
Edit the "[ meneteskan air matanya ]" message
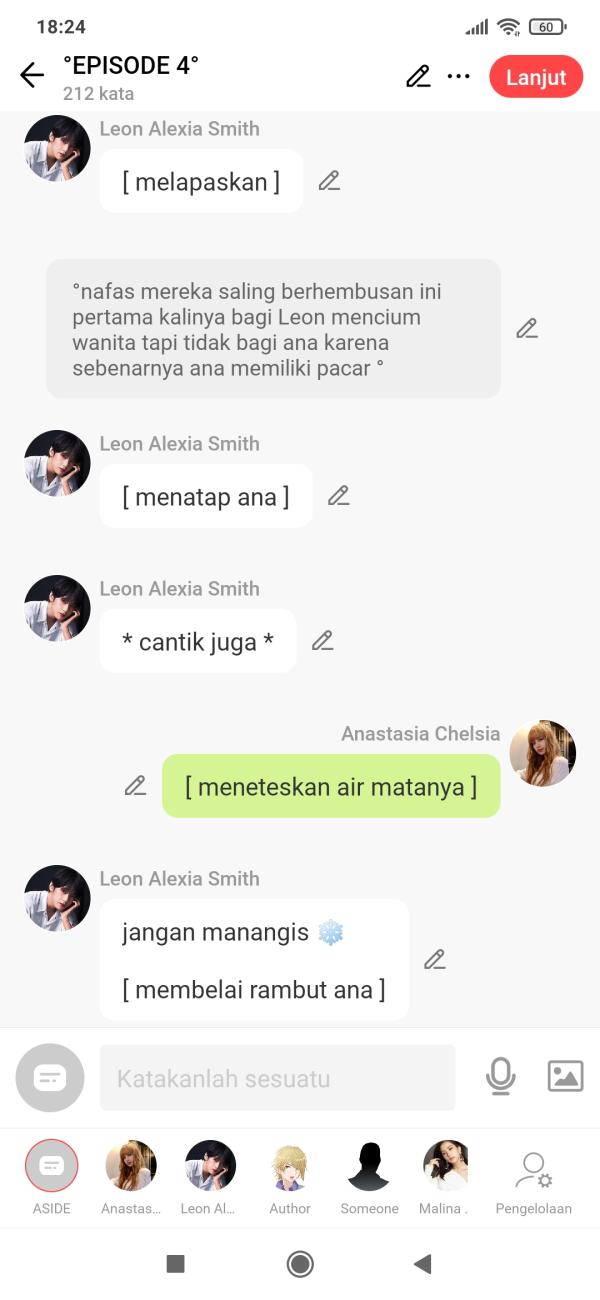click(135, 786)
